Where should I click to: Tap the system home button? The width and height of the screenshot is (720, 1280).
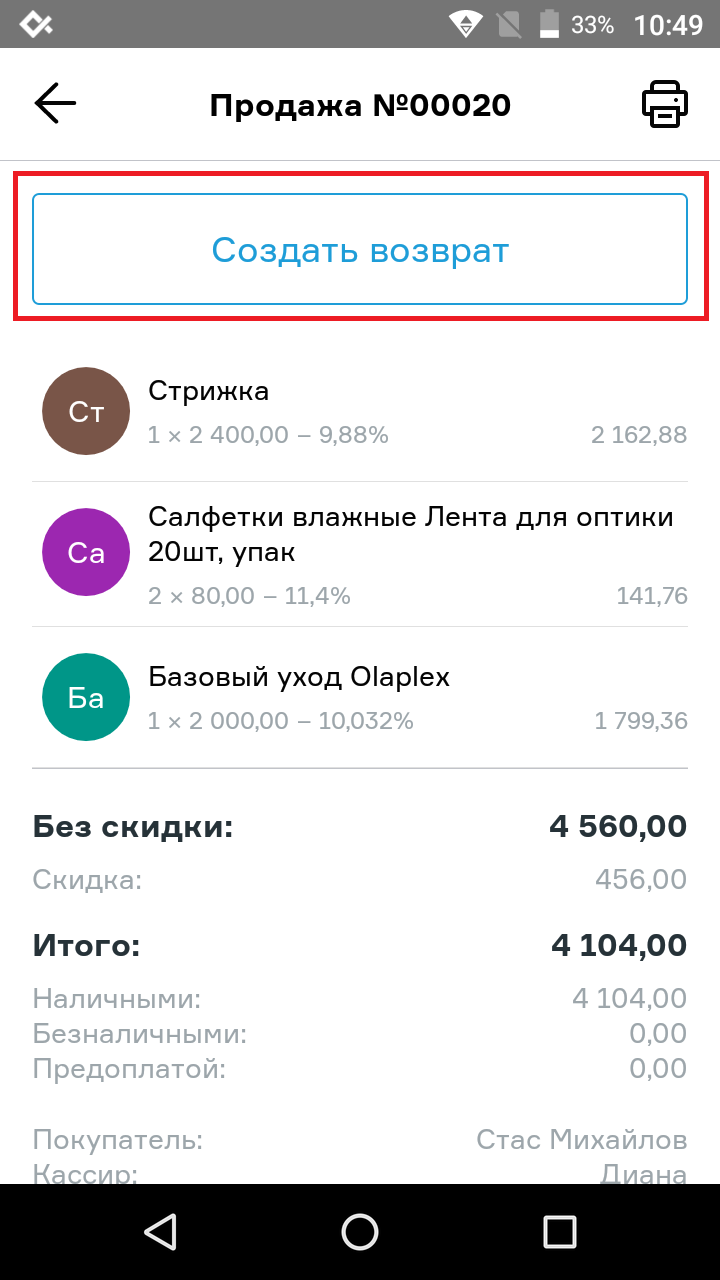pos(360,1232)
